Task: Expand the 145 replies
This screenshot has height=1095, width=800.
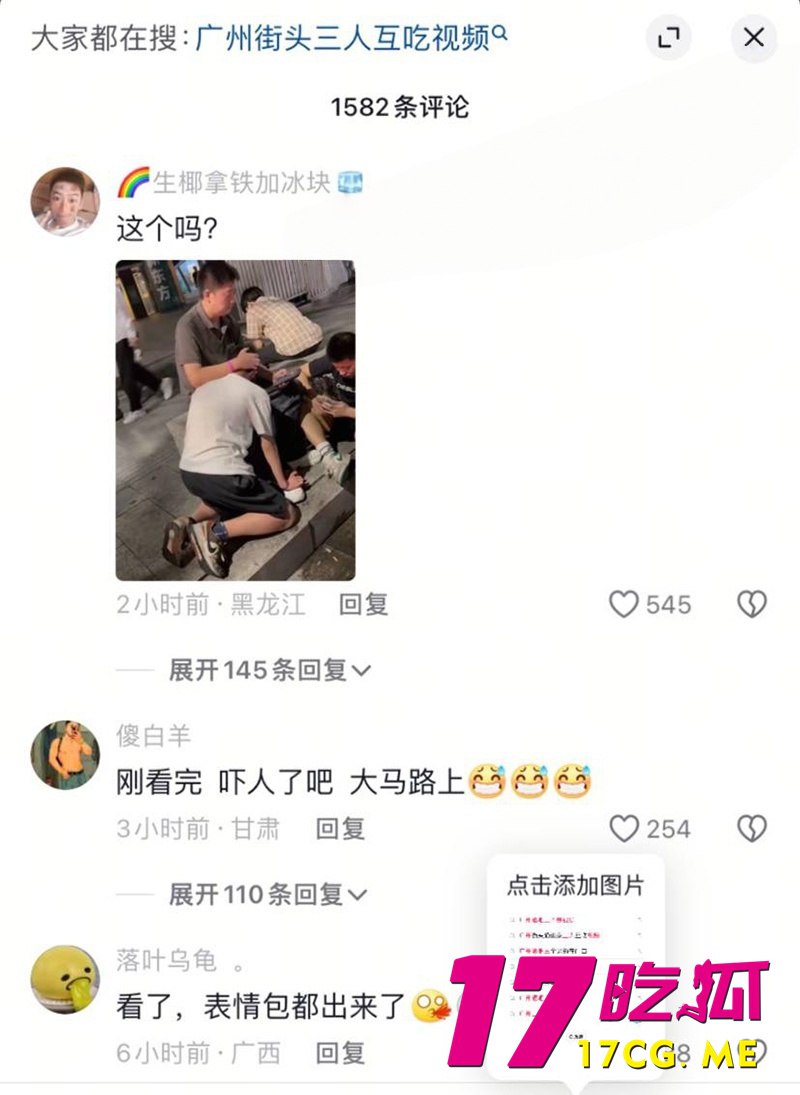Action: (x=268, y=670)
